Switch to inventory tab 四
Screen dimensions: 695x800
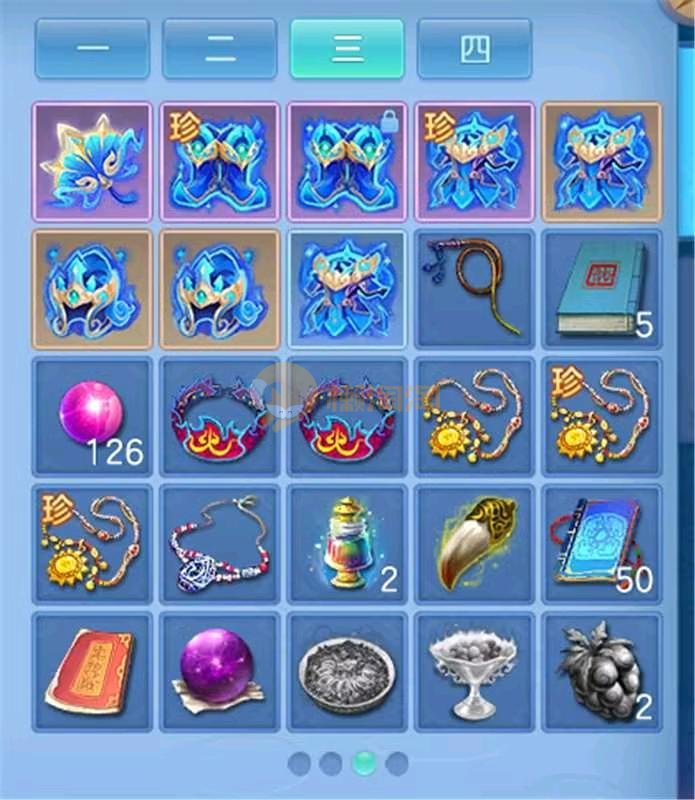pyautogui.click(x=474, y=50)
